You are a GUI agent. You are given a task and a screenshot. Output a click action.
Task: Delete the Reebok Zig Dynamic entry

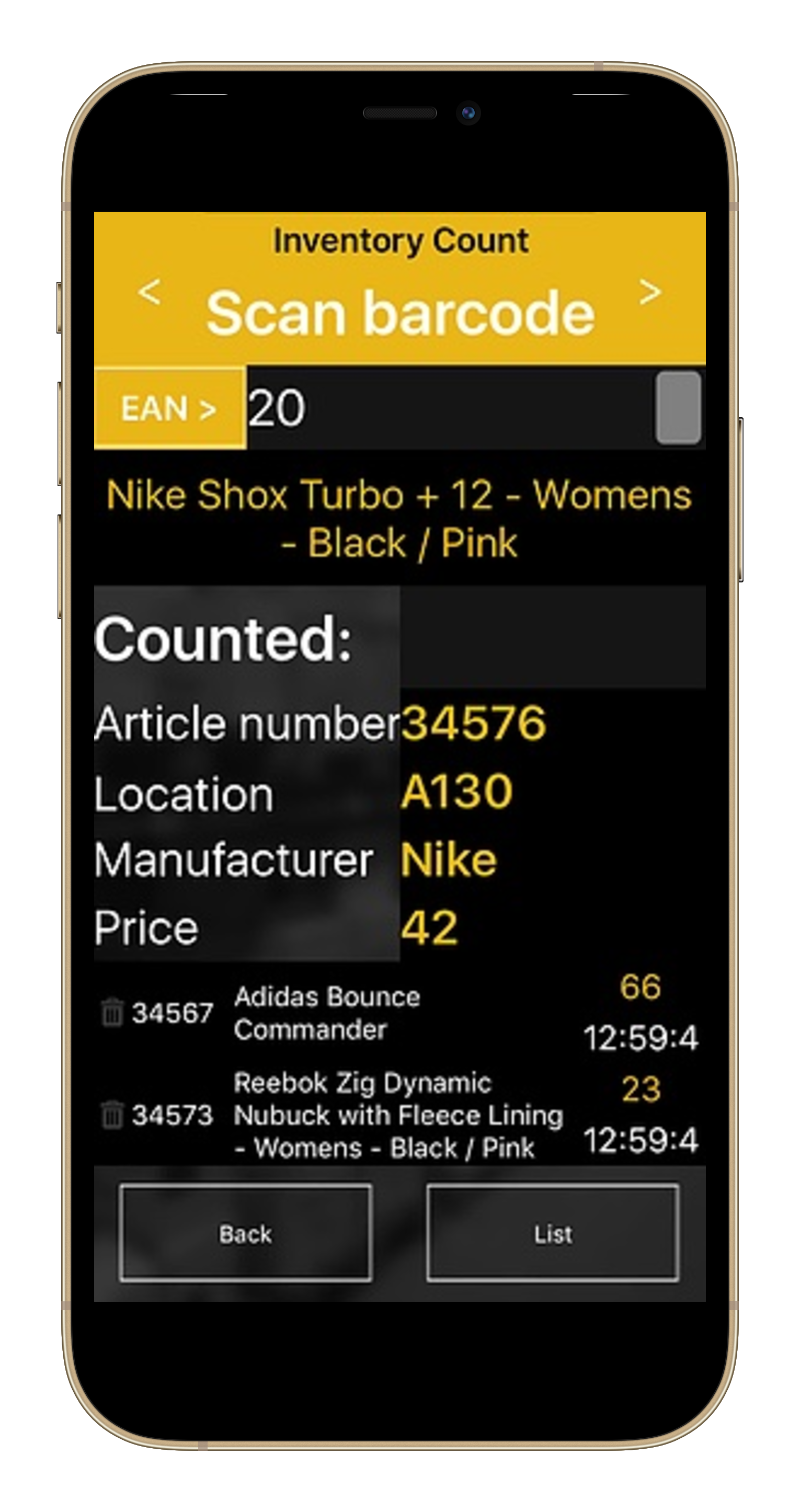coord(111,1115)
